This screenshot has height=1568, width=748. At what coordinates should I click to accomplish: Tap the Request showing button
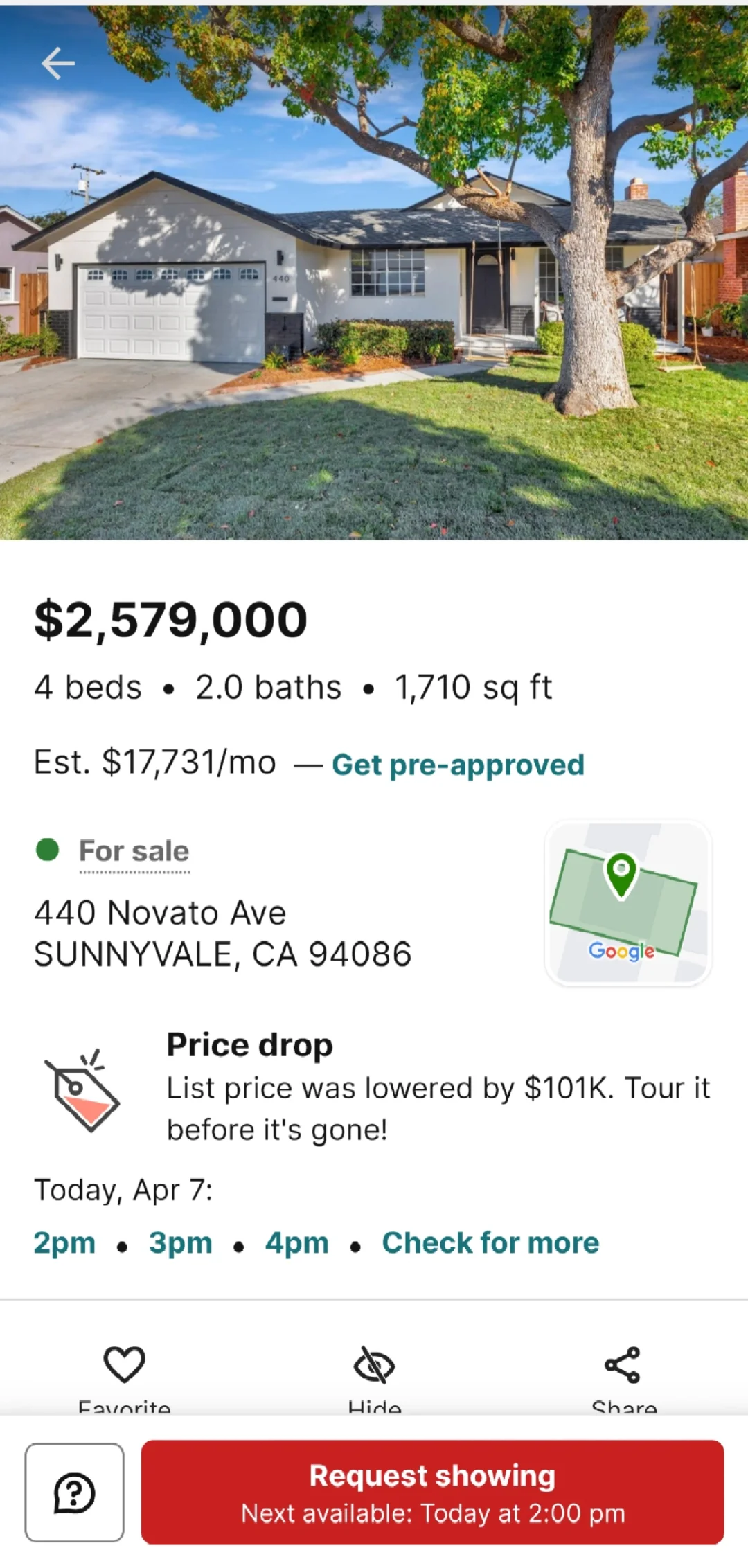click(433, 1493)
